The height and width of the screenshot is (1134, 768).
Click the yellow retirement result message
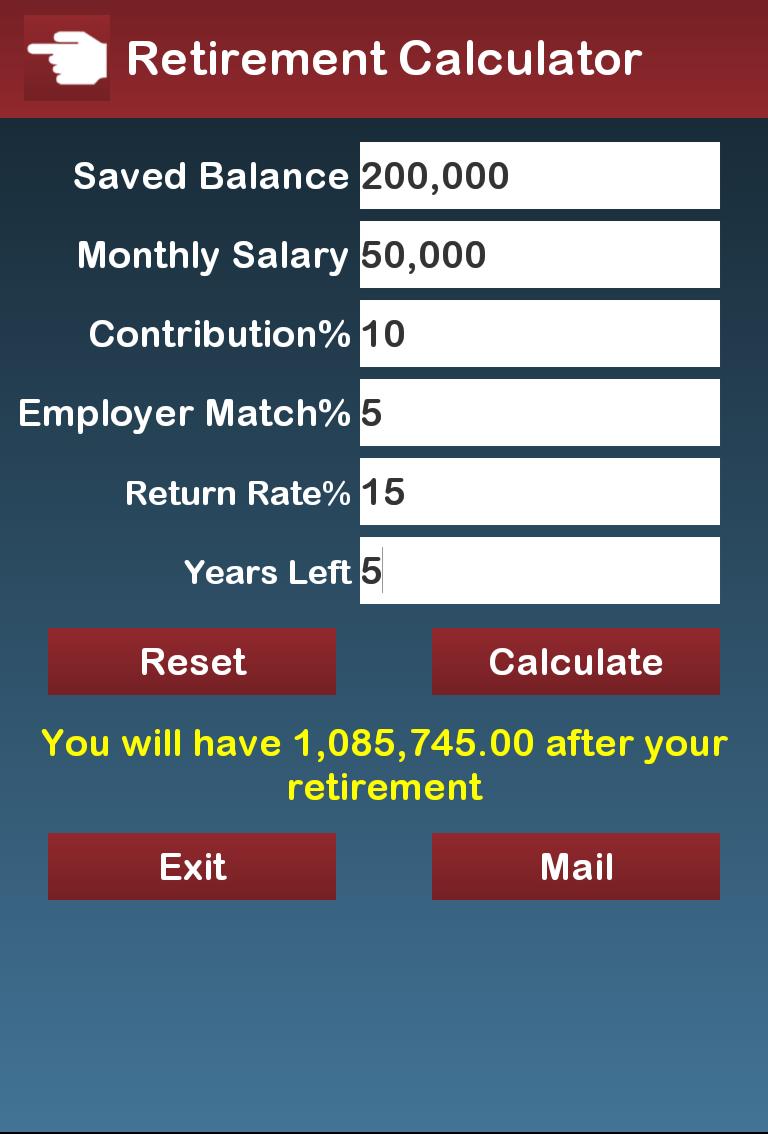[x=384, y=765]
